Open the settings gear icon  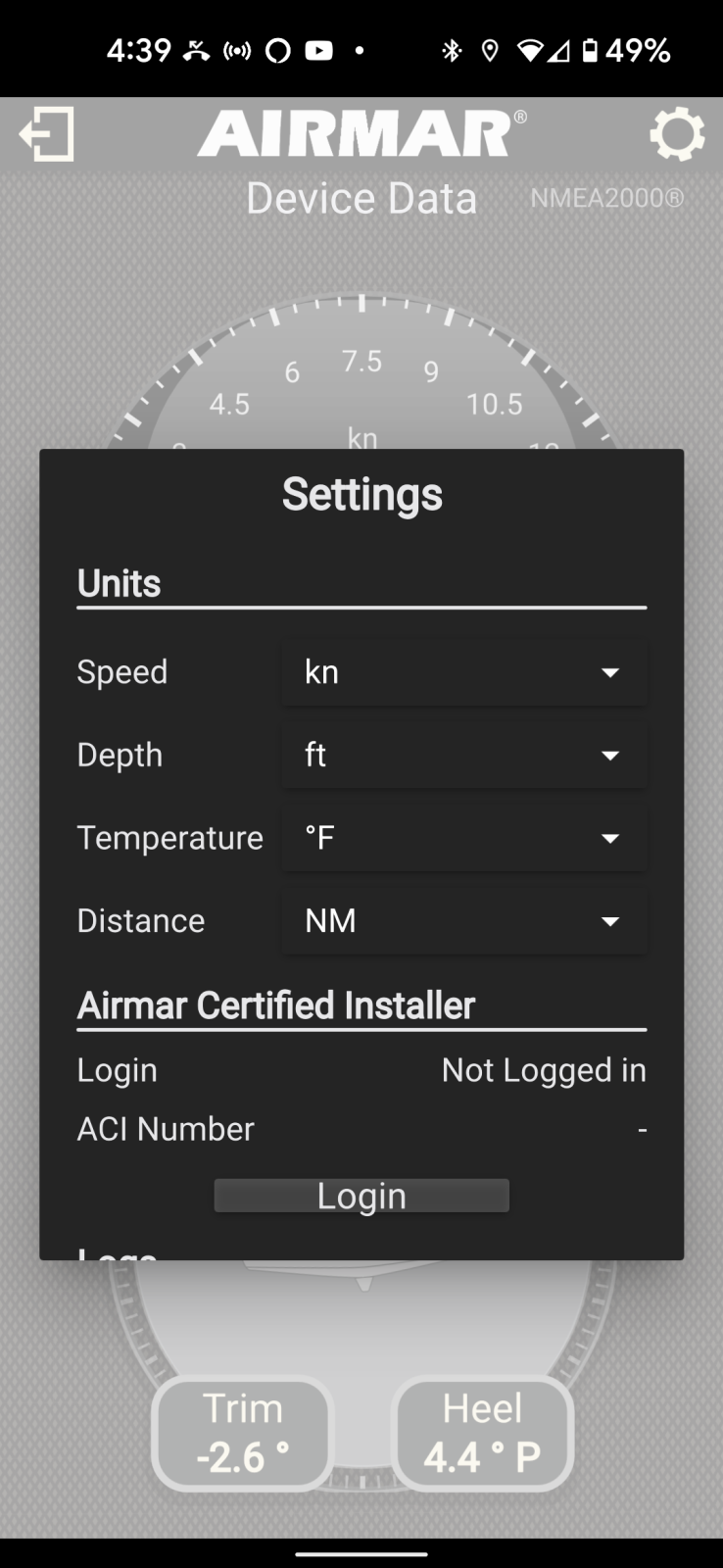point(677,135)
